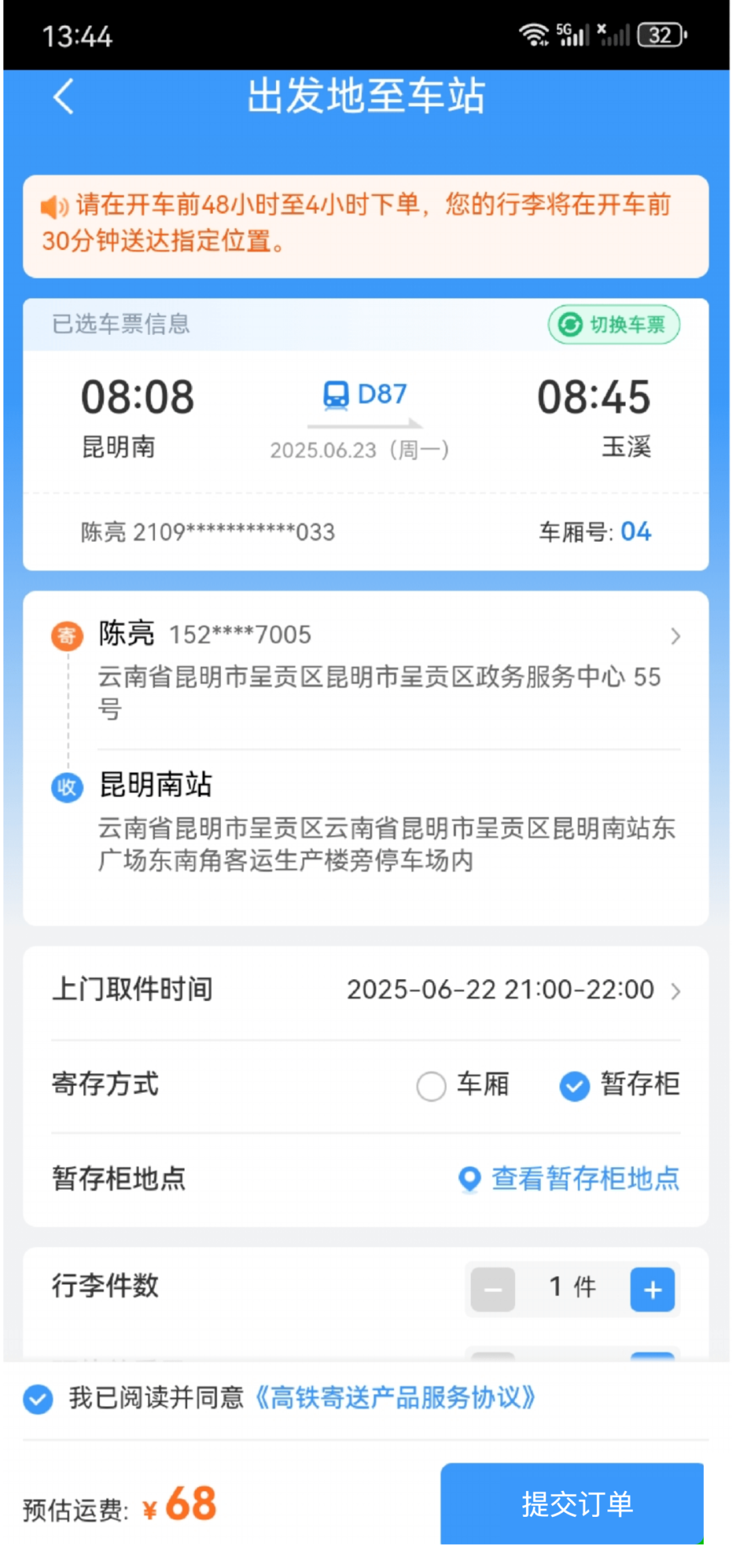Tap the 切换车票 switch ticket button

pos(613,325)
